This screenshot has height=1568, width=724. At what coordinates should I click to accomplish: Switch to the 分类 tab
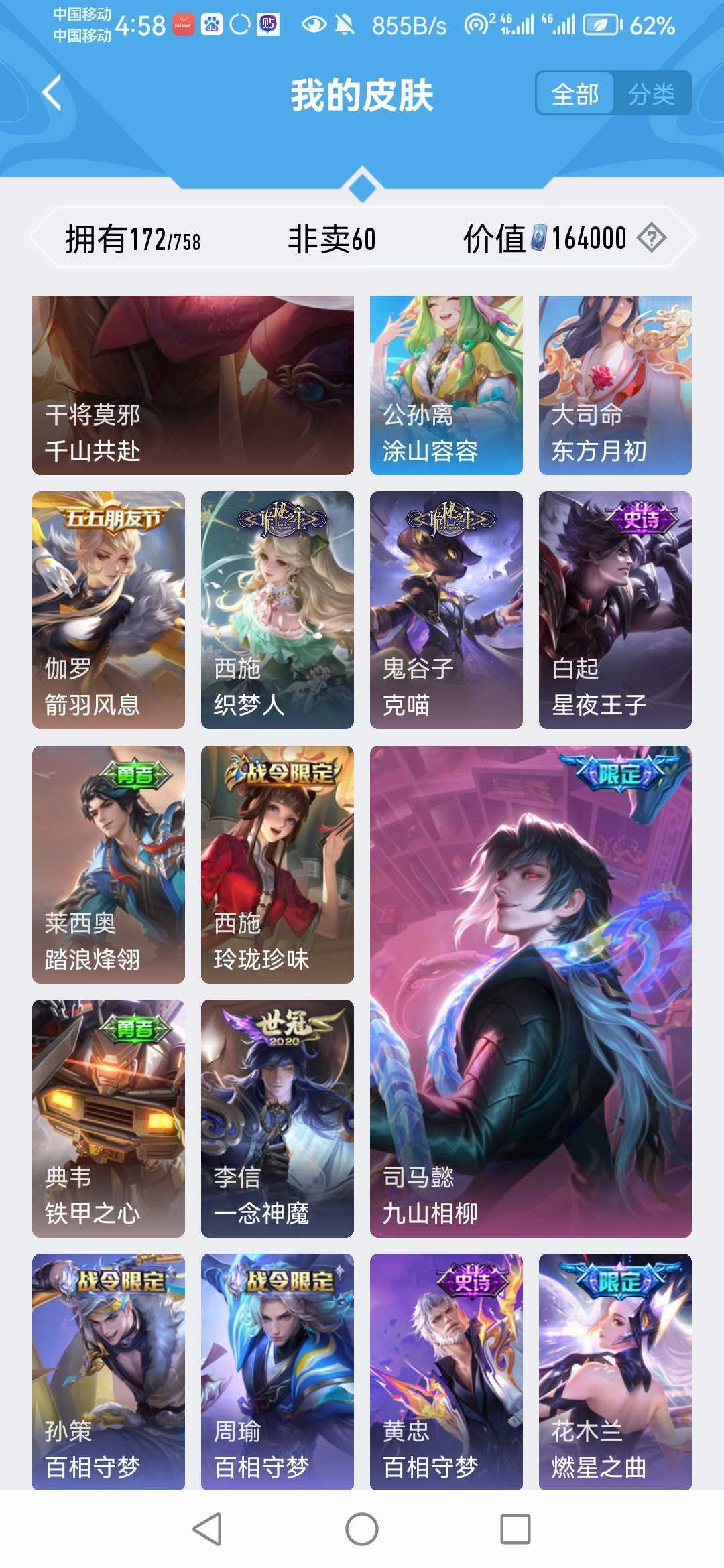tap(651, 94)
